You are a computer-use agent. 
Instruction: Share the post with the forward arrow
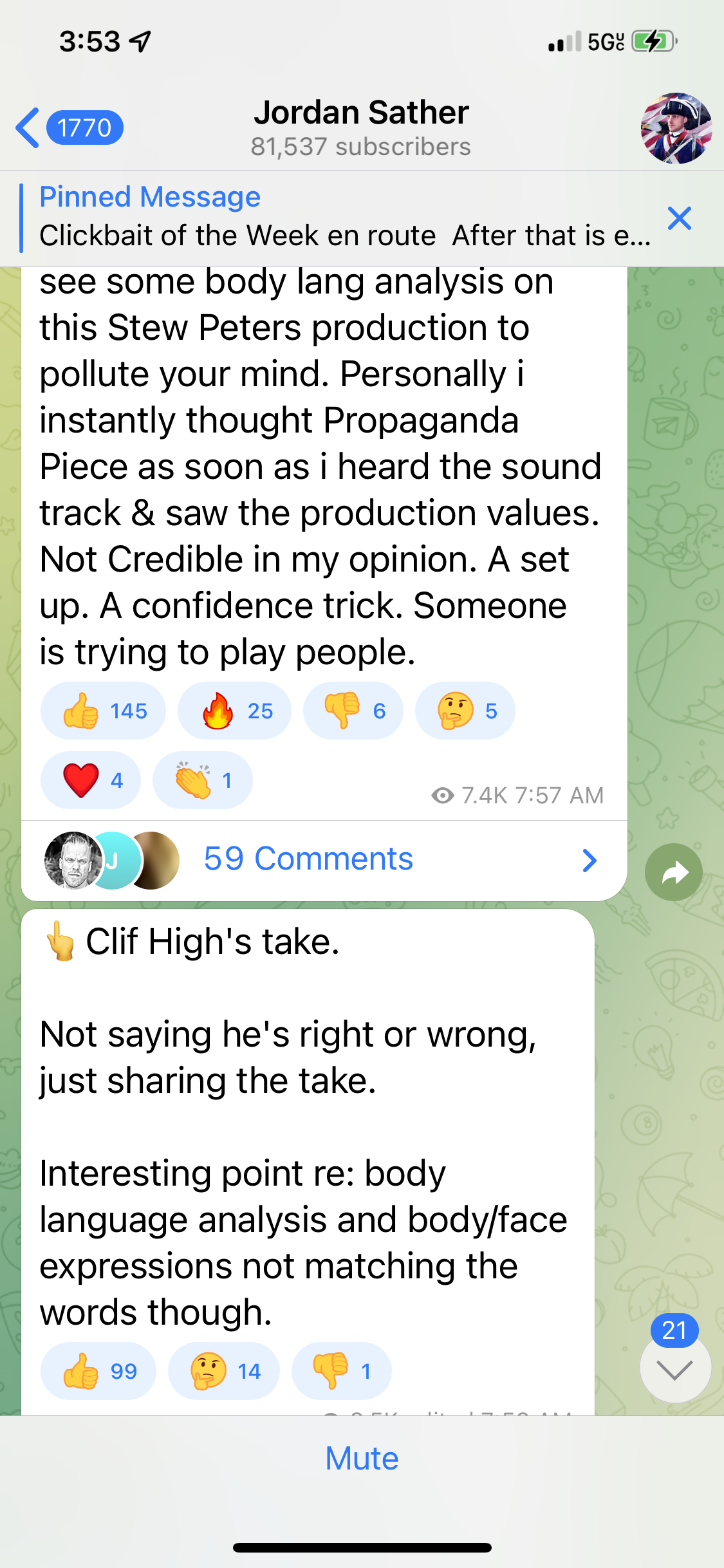point(673,872)
